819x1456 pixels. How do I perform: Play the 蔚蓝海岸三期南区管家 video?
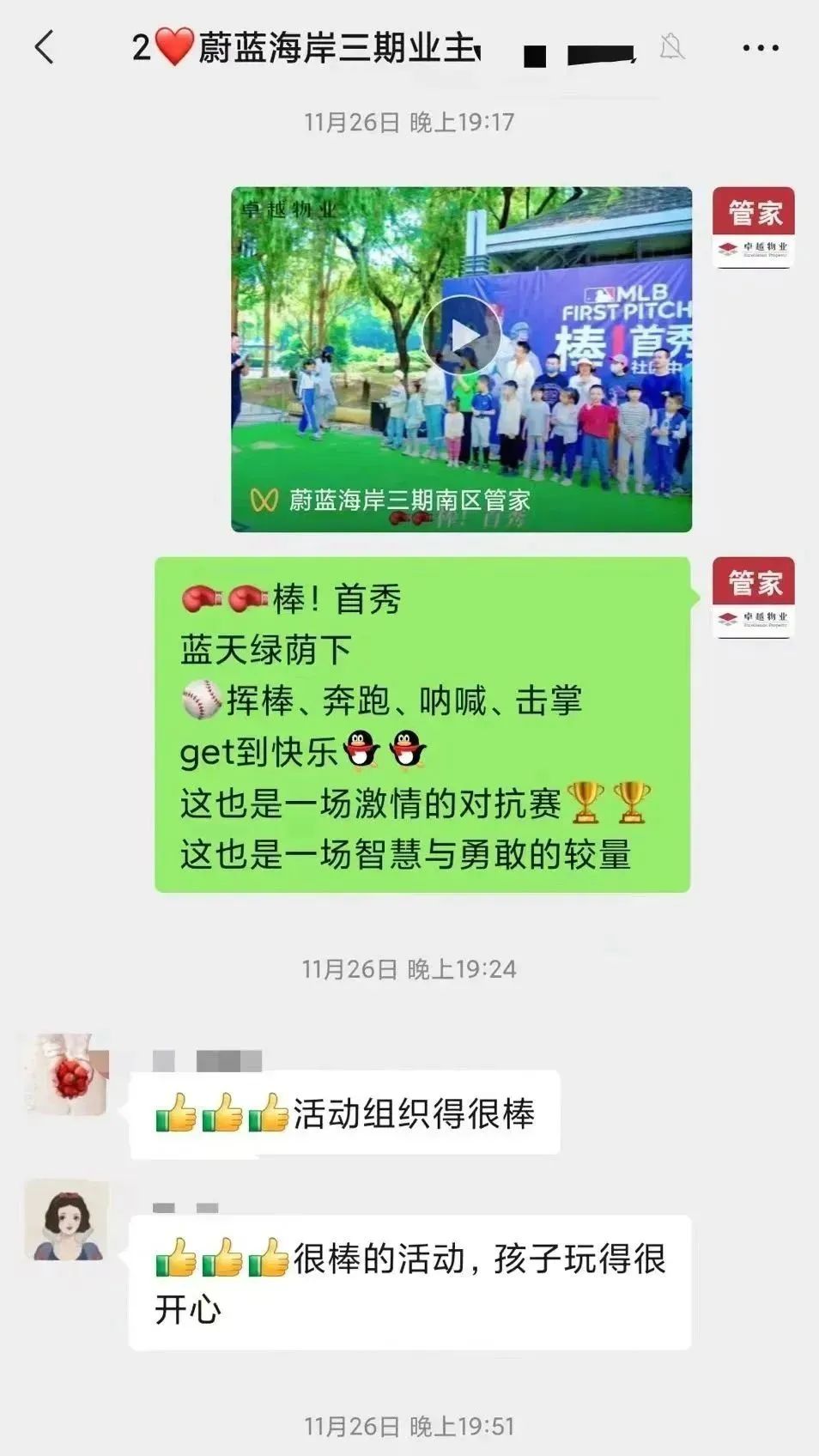(x=462, y=335)
